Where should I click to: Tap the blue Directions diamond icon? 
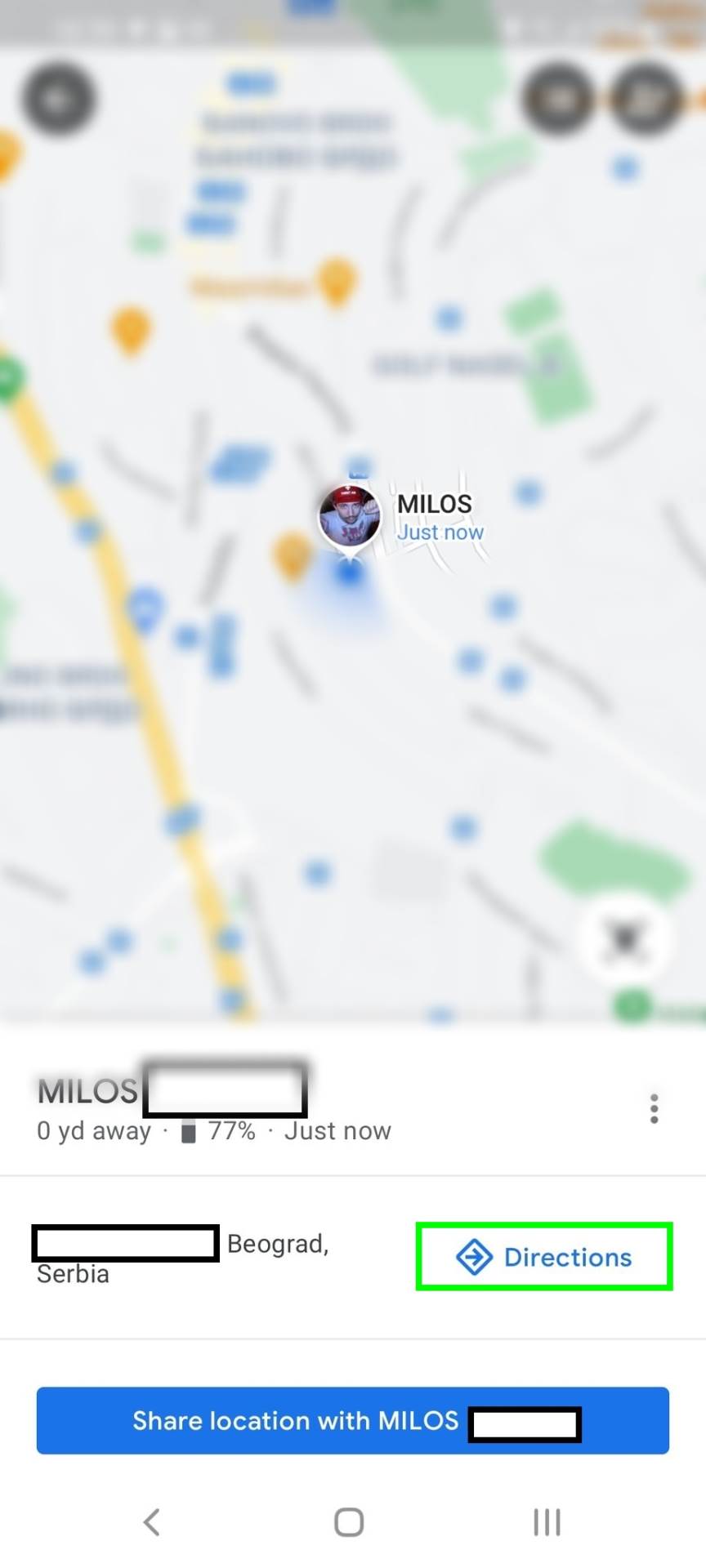click(x=474, y=1257)
